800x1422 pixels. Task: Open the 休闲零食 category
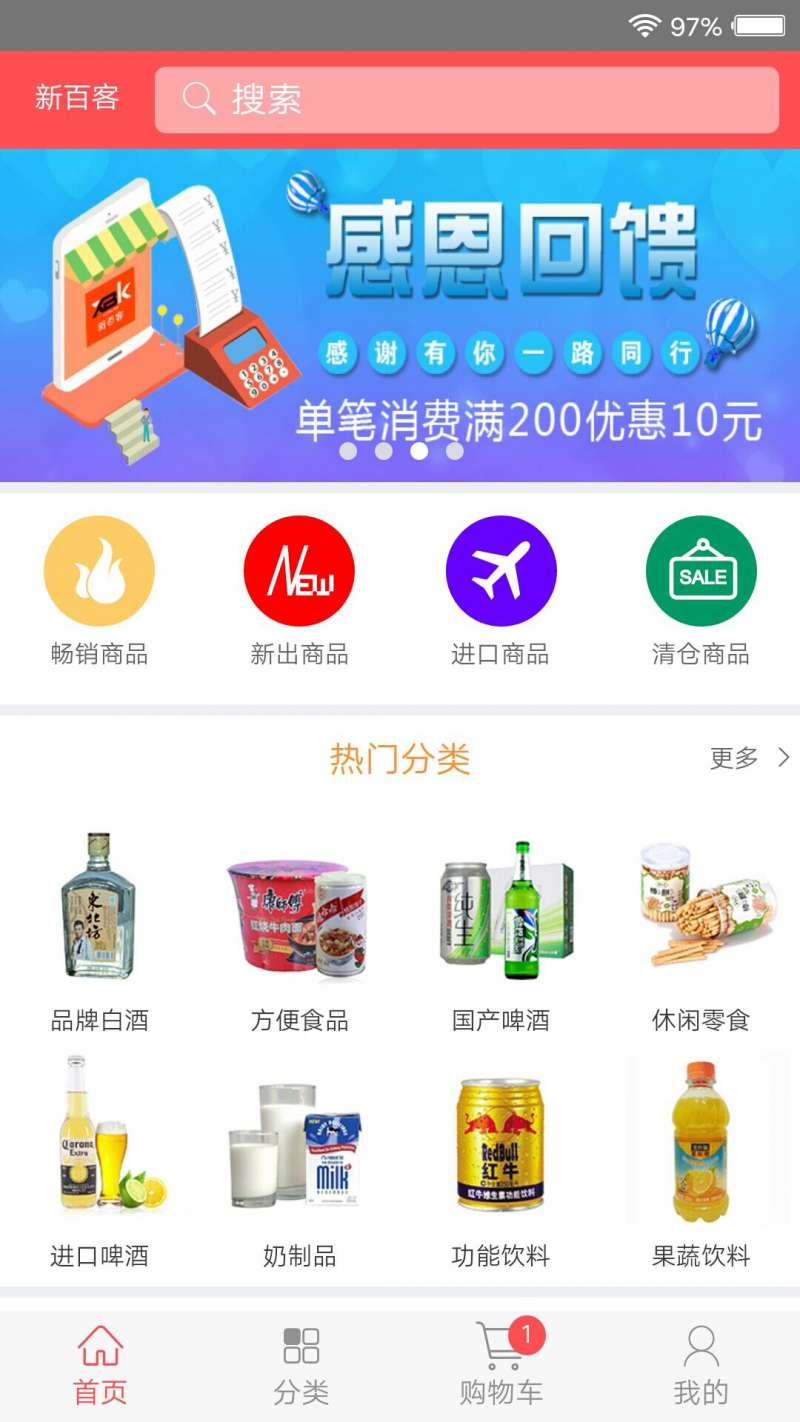(701, 932)
